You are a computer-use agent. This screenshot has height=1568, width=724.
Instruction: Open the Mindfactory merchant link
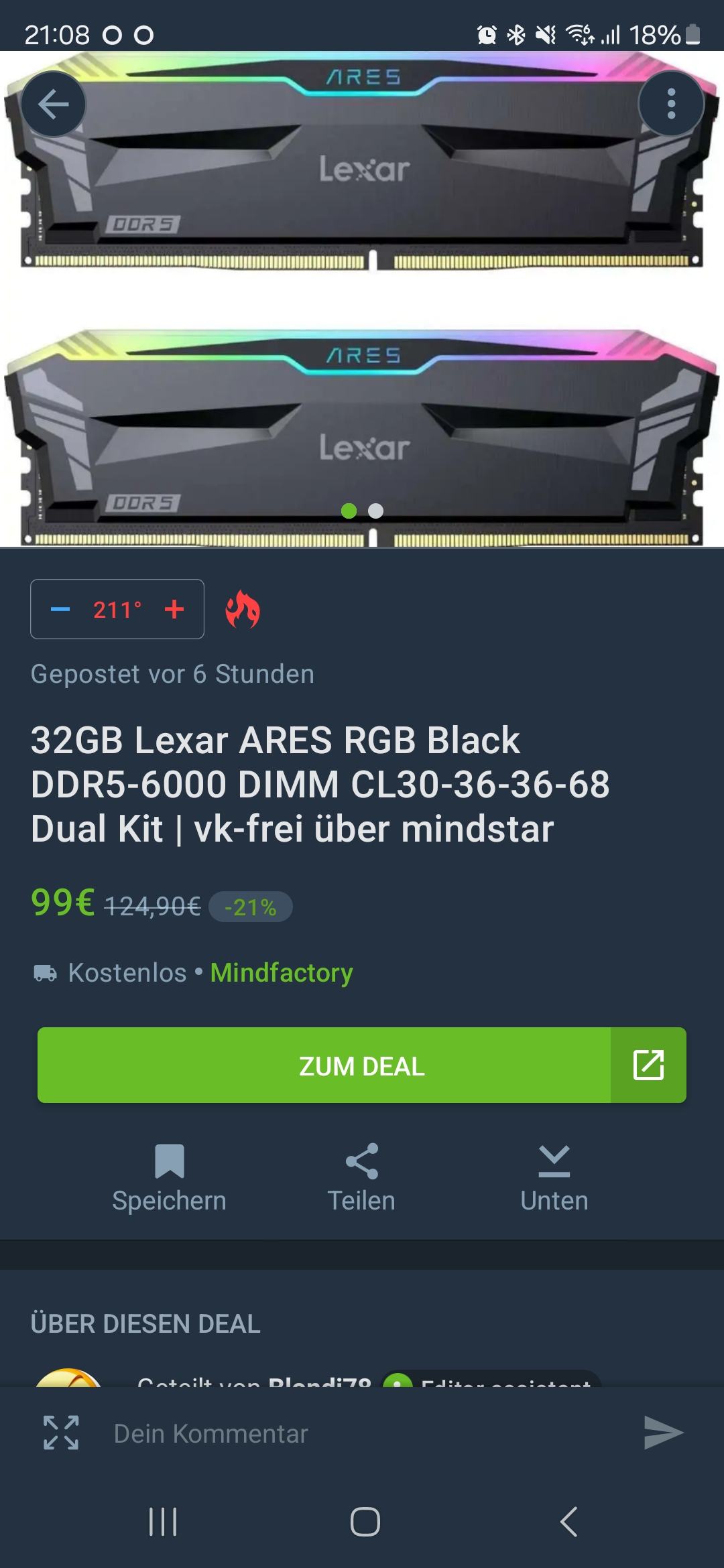281,972
